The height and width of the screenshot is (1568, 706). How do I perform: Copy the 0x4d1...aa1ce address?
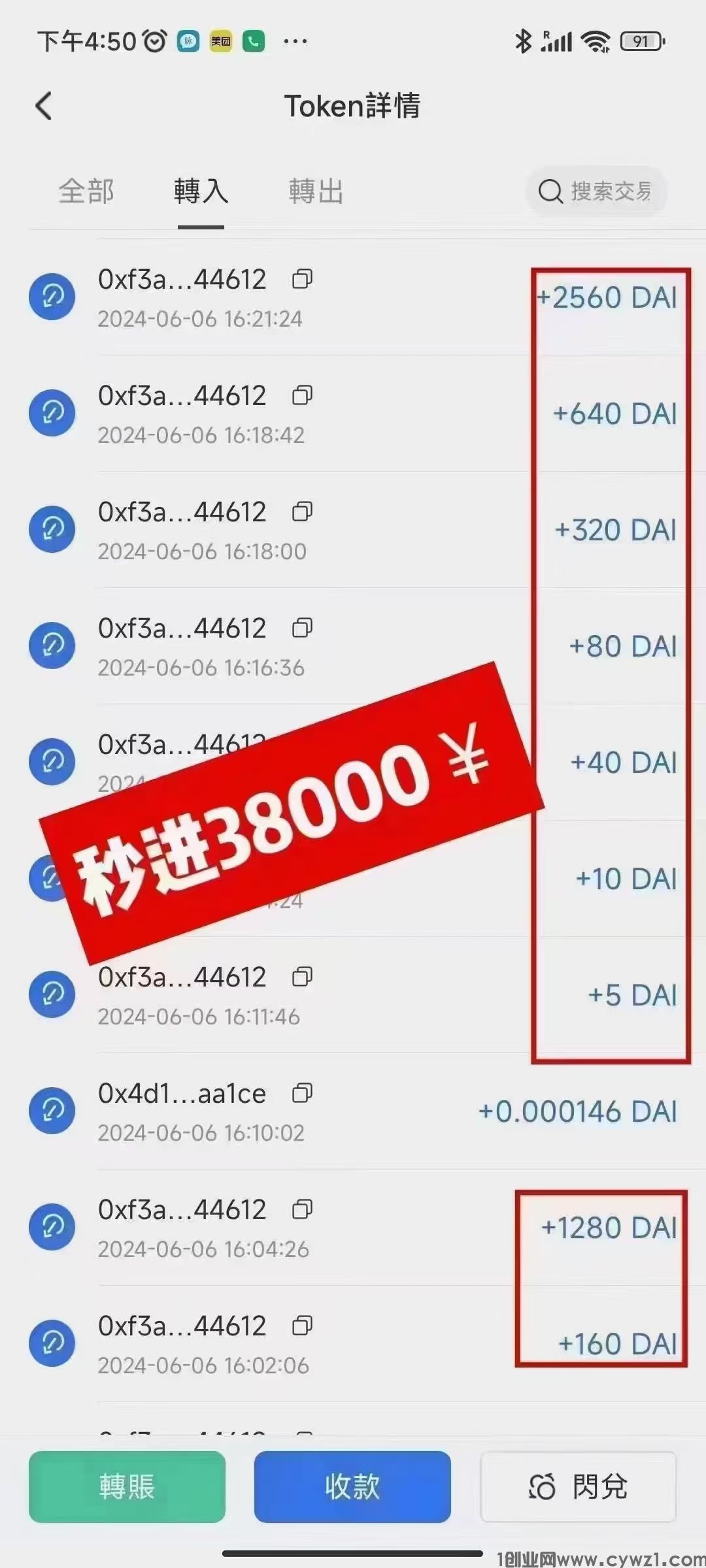pyautogui.click(x=302, y=1093)
